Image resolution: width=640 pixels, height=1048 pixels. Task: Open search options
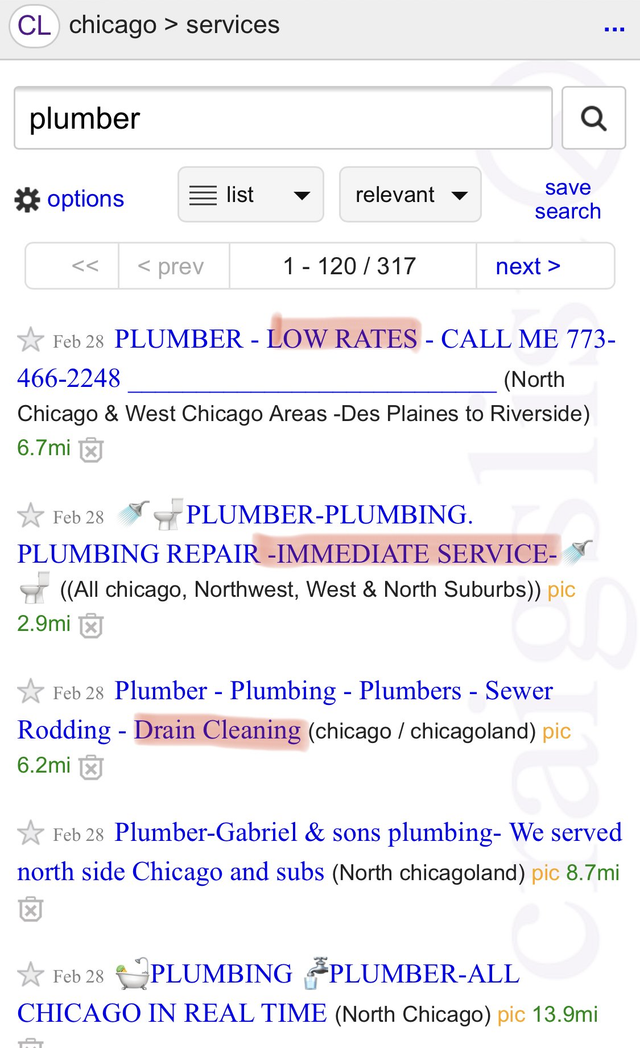pos(69,199)
